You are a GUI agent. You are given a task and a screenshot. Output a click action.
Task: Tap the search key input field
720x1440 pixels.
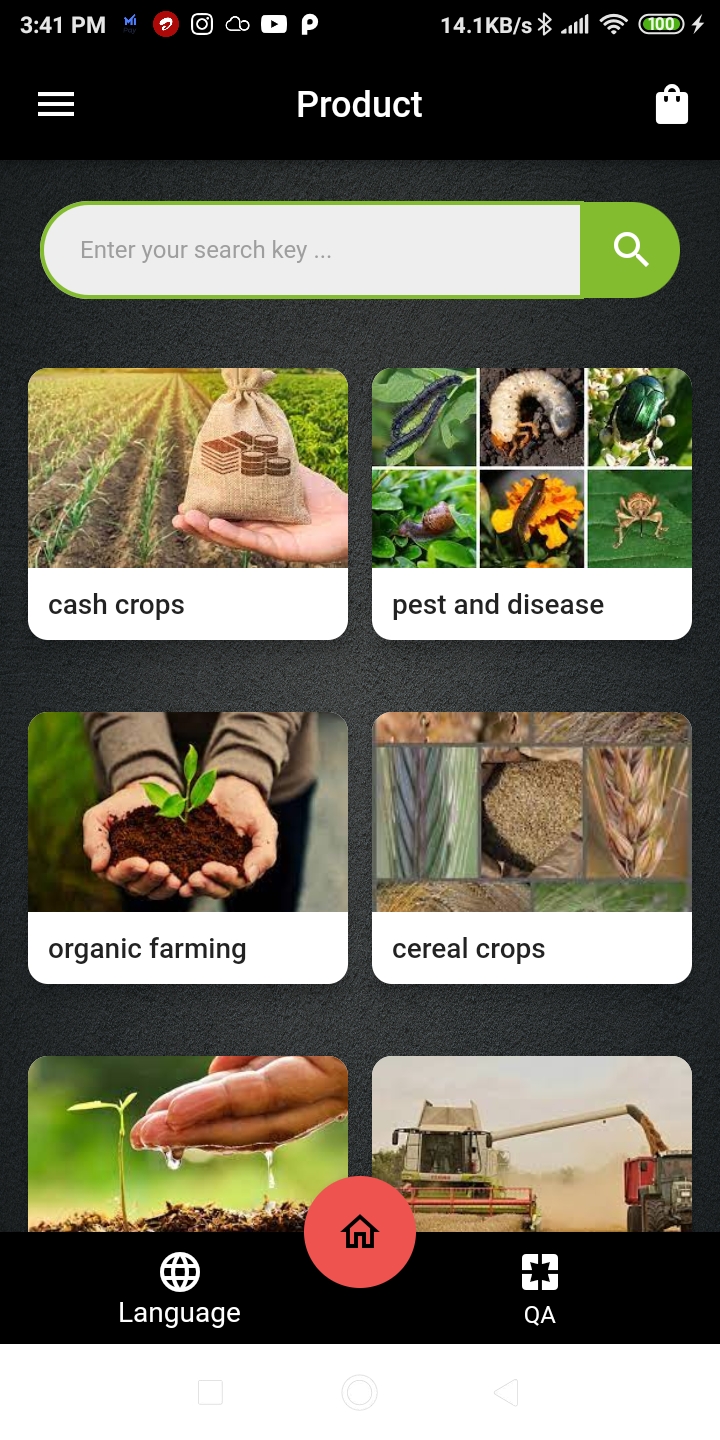tap(312, 250)
